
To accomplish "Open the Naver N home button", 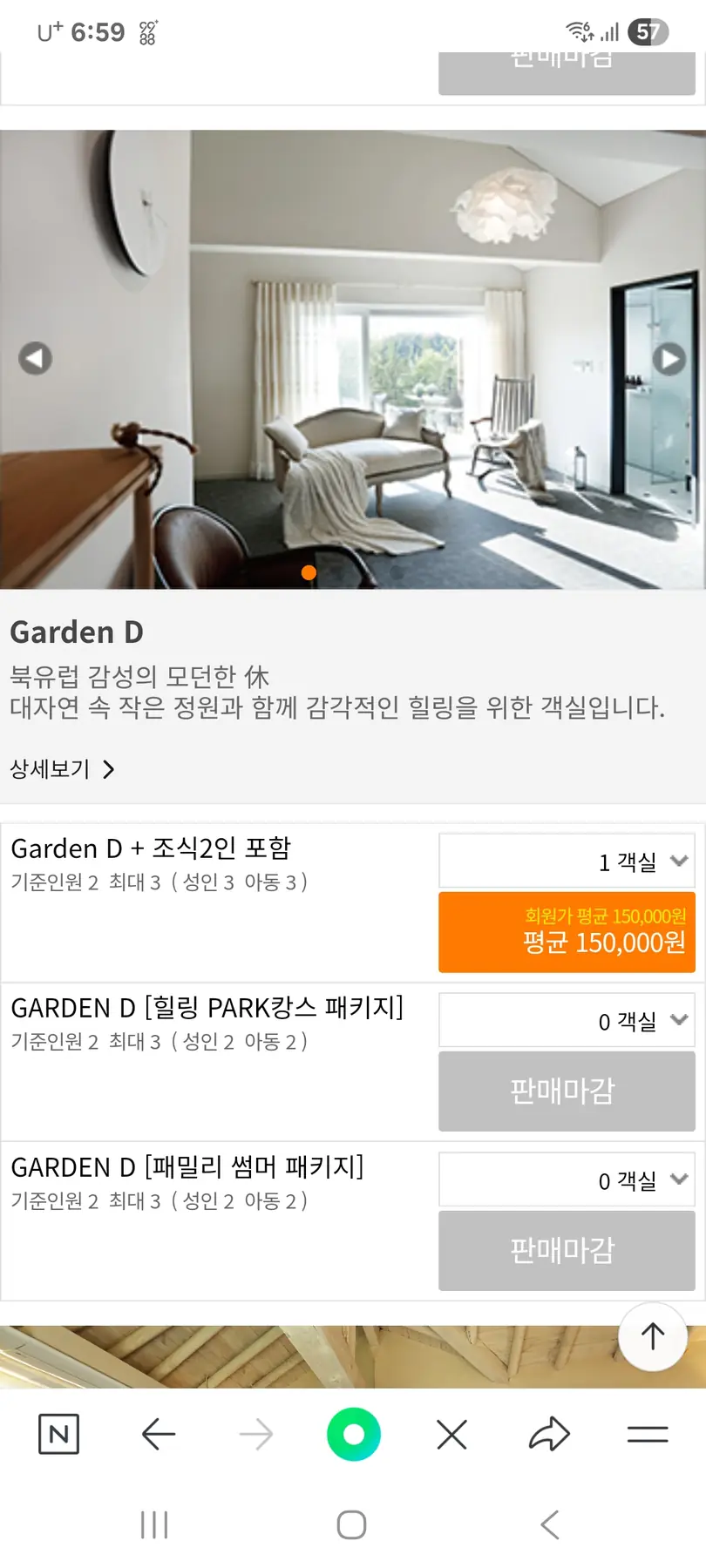I will (x=59, y=1434).
